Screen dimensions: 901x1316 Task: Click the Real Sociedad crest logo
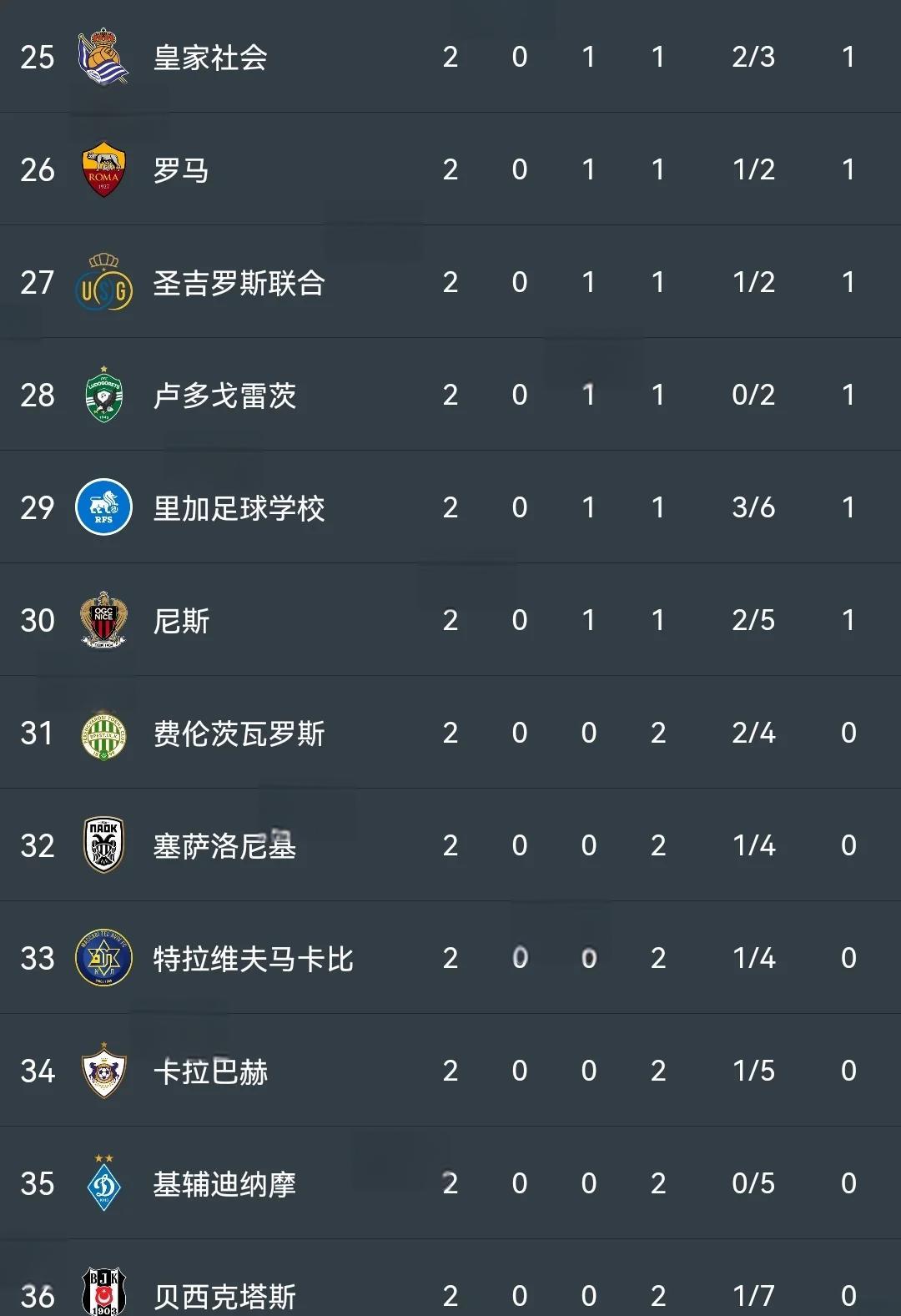102,56
